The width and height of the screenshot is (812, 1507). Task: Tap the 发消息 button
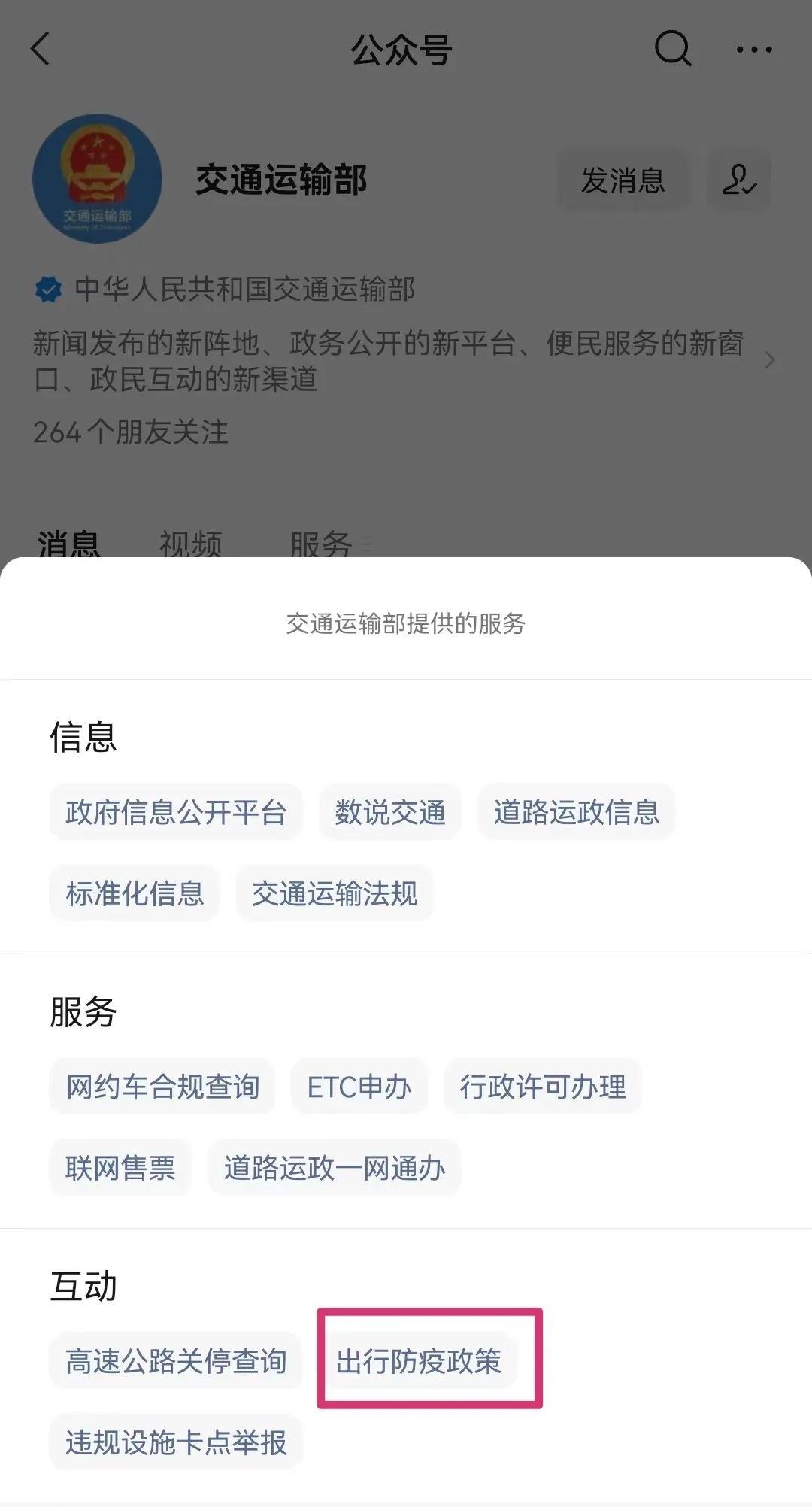pyautogui.click(x=623, y=180)
